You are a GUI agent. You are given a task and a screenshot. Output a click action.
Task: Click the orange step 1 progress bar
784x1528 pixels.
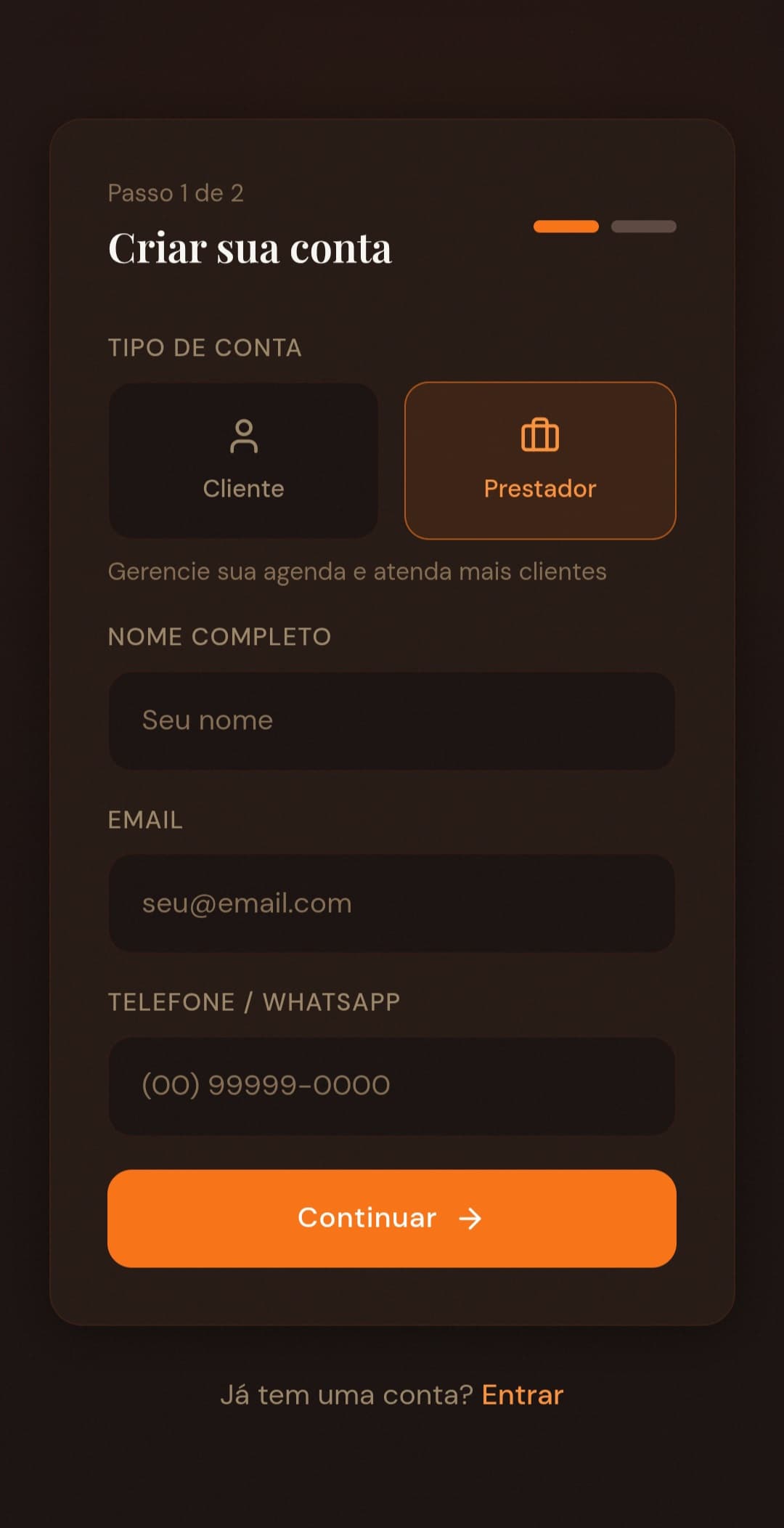click(x=565, y=227)
